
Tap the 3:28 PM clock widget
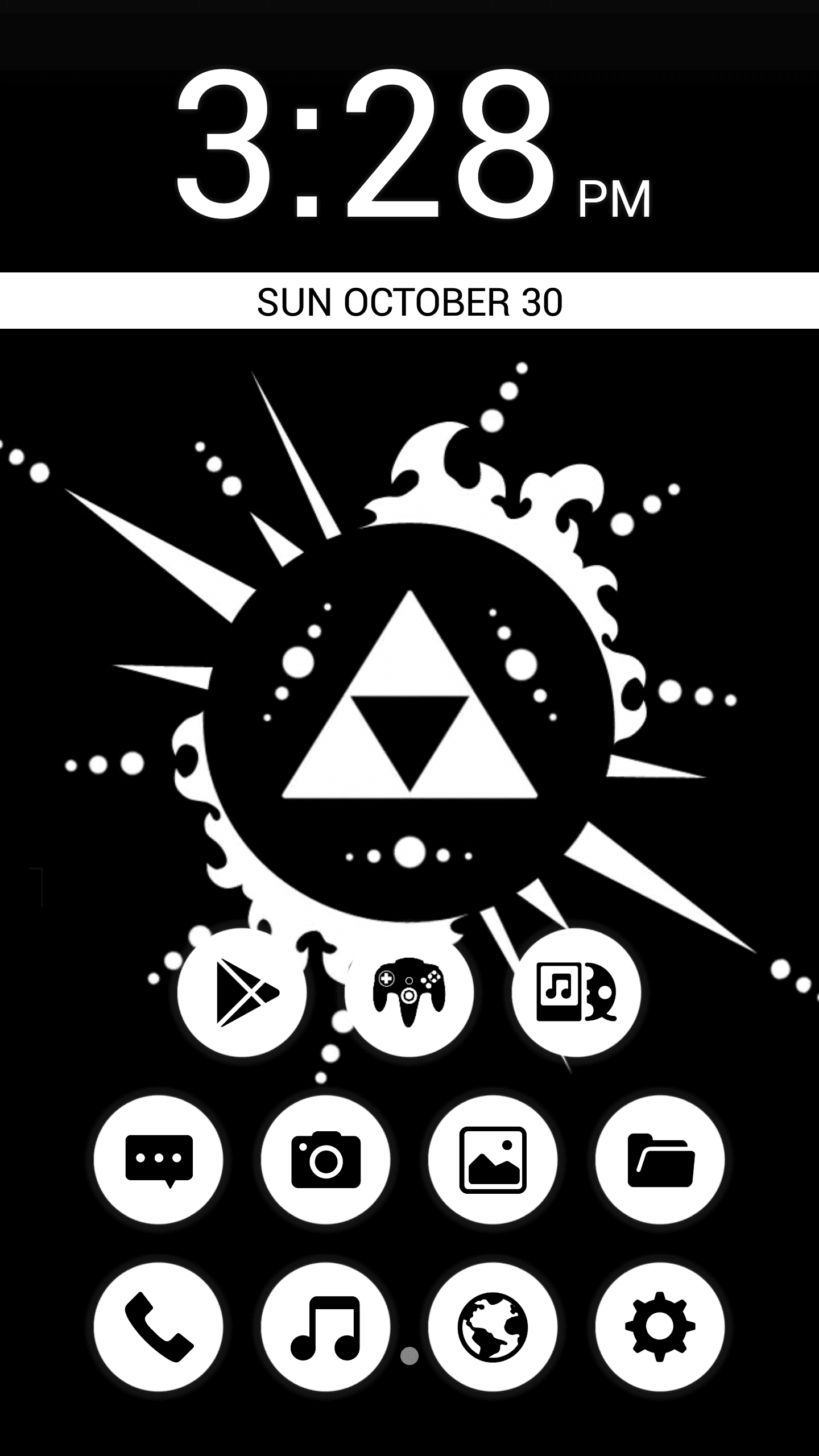coord(413,147)
